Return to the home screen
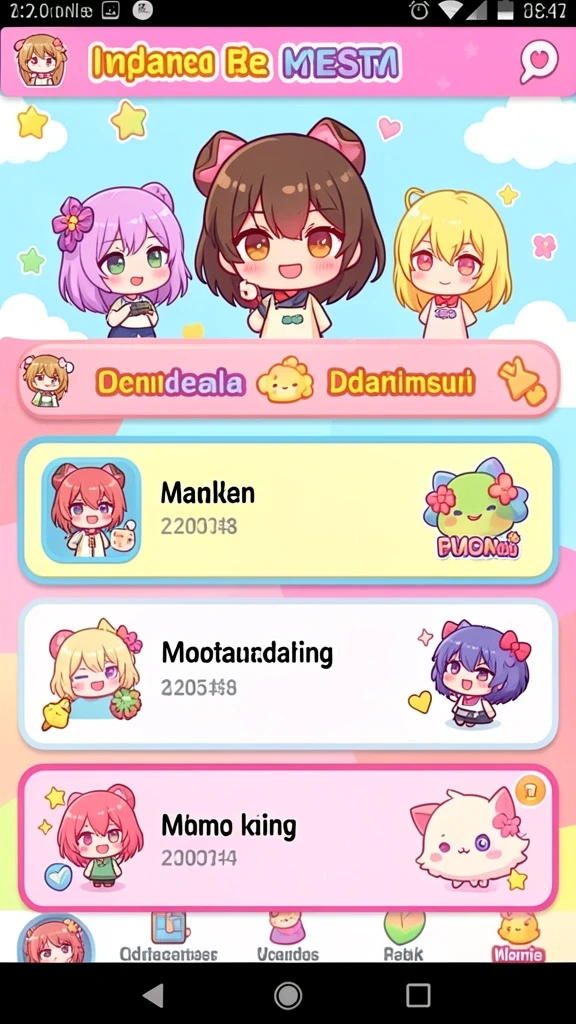 pyautogui.click(x=287, y=995)
